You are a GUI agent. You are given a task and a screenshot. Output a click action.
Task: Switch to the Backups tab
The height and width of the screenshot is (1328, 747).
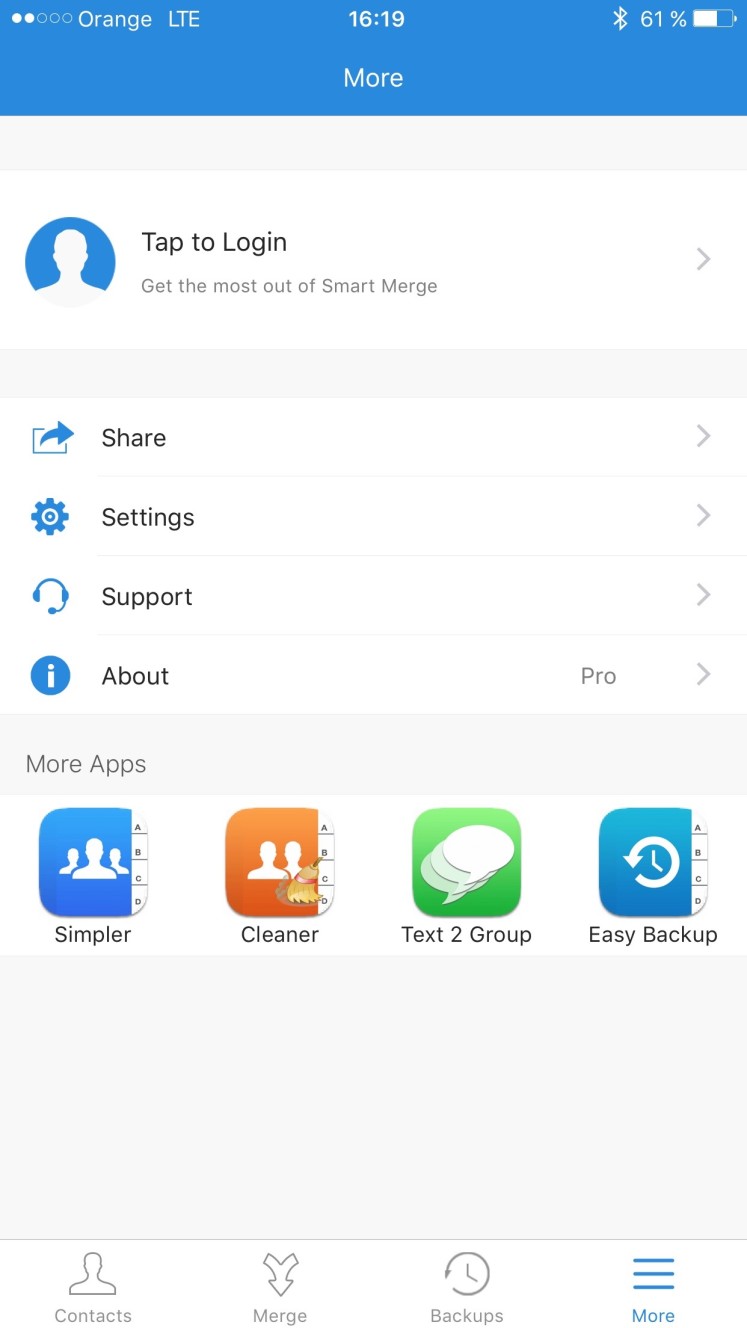tap(467, 1285)
